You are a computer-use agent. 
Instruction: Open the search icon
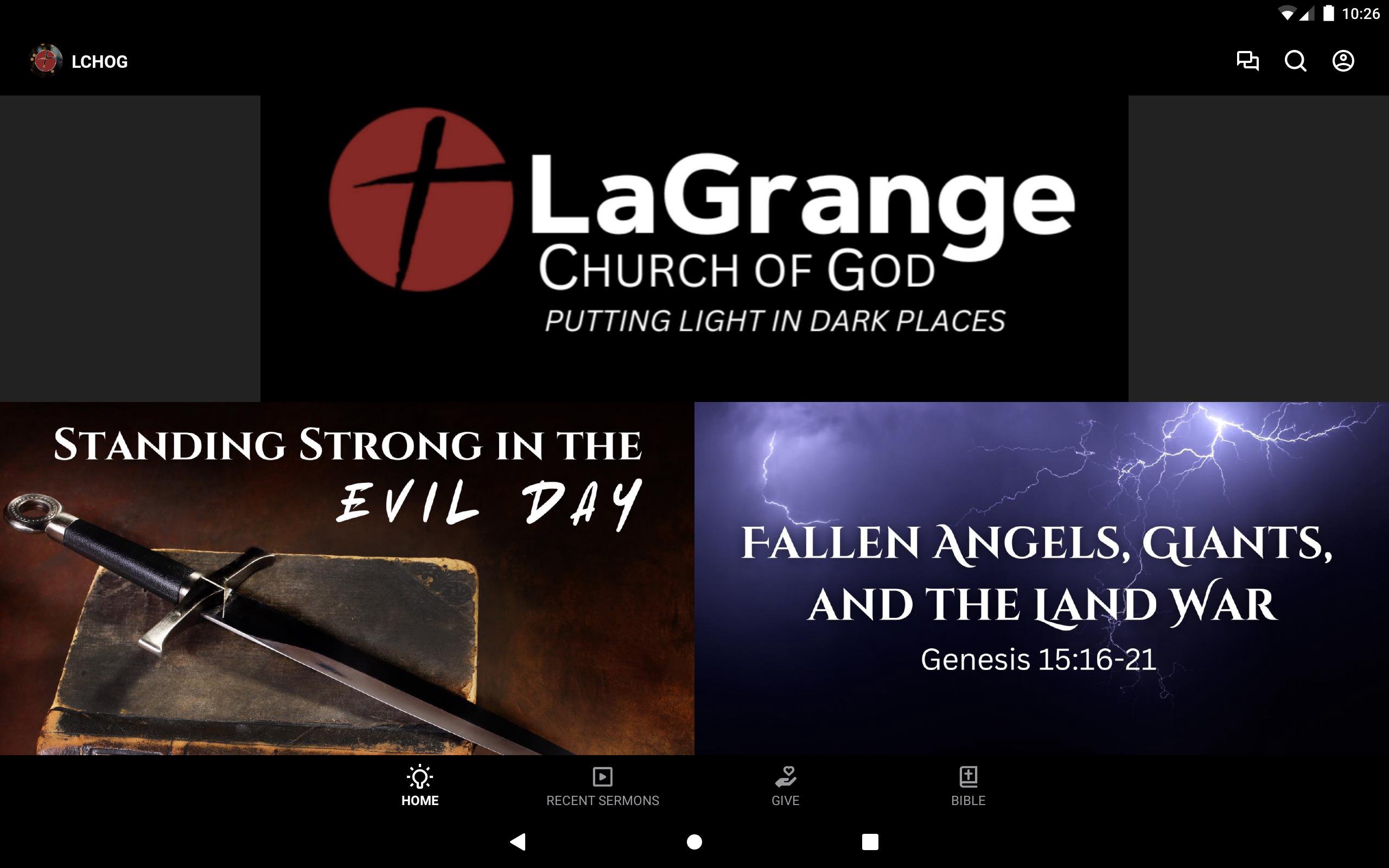point(1295,61)
